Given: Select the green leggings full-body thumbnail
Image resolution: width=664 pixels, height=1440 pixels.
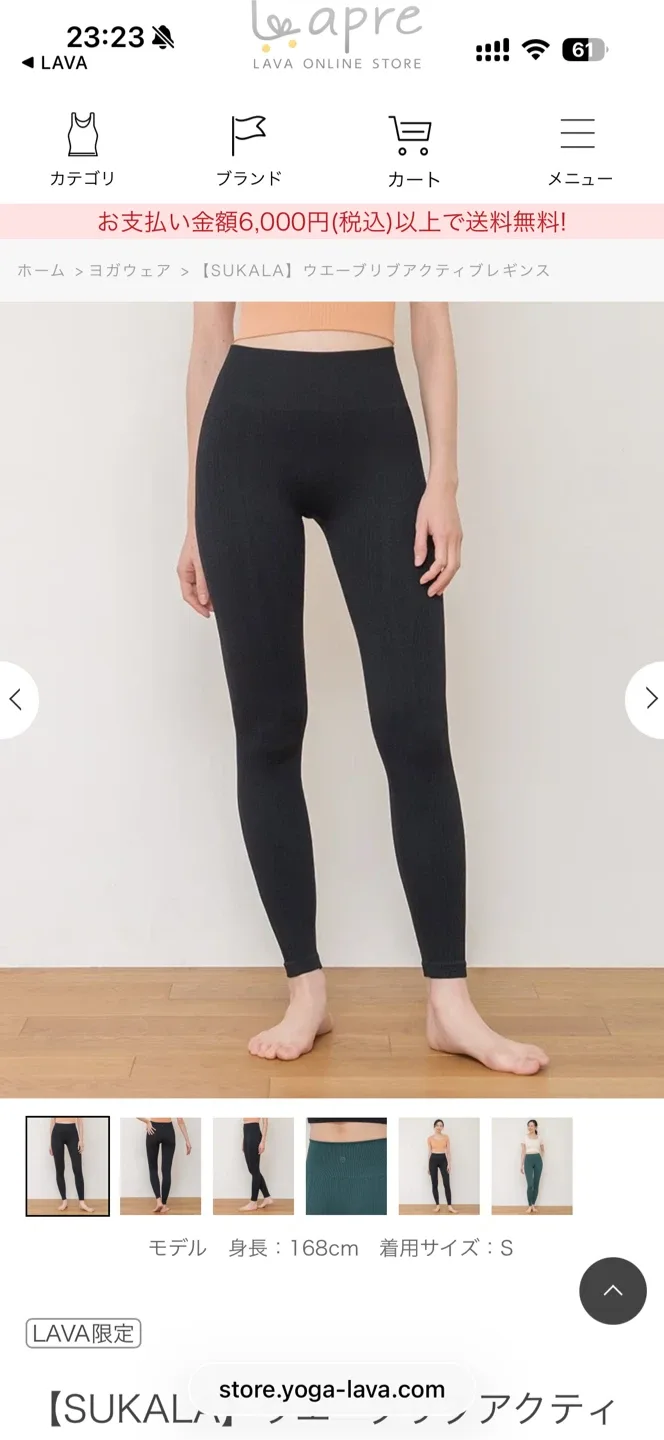Looking at the screenshot, I should coord(532,1166).
